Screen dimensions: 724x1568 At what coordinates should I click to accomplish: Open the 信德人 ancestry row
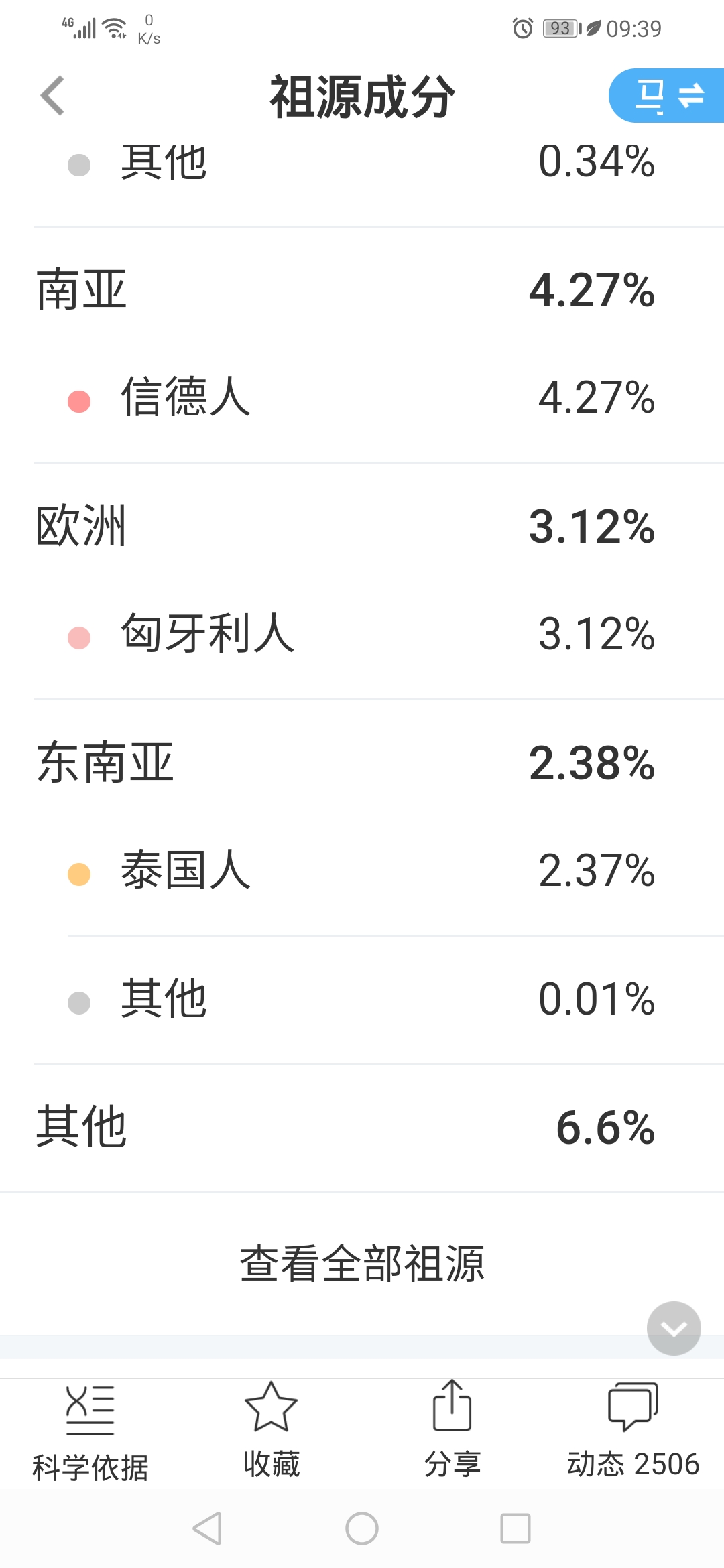[x=362, y=397]
